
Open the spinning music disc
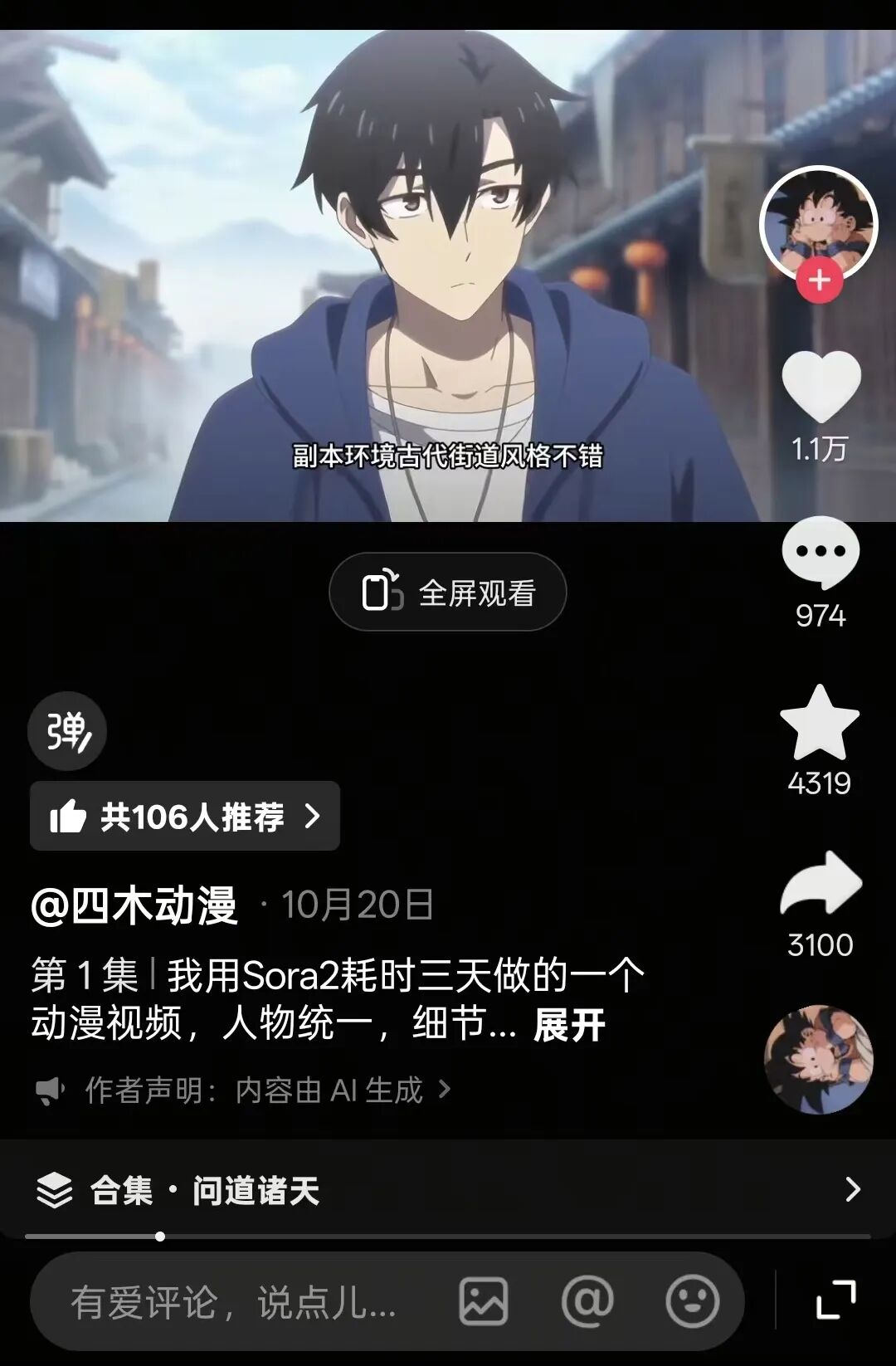(x=818, y=1059)
